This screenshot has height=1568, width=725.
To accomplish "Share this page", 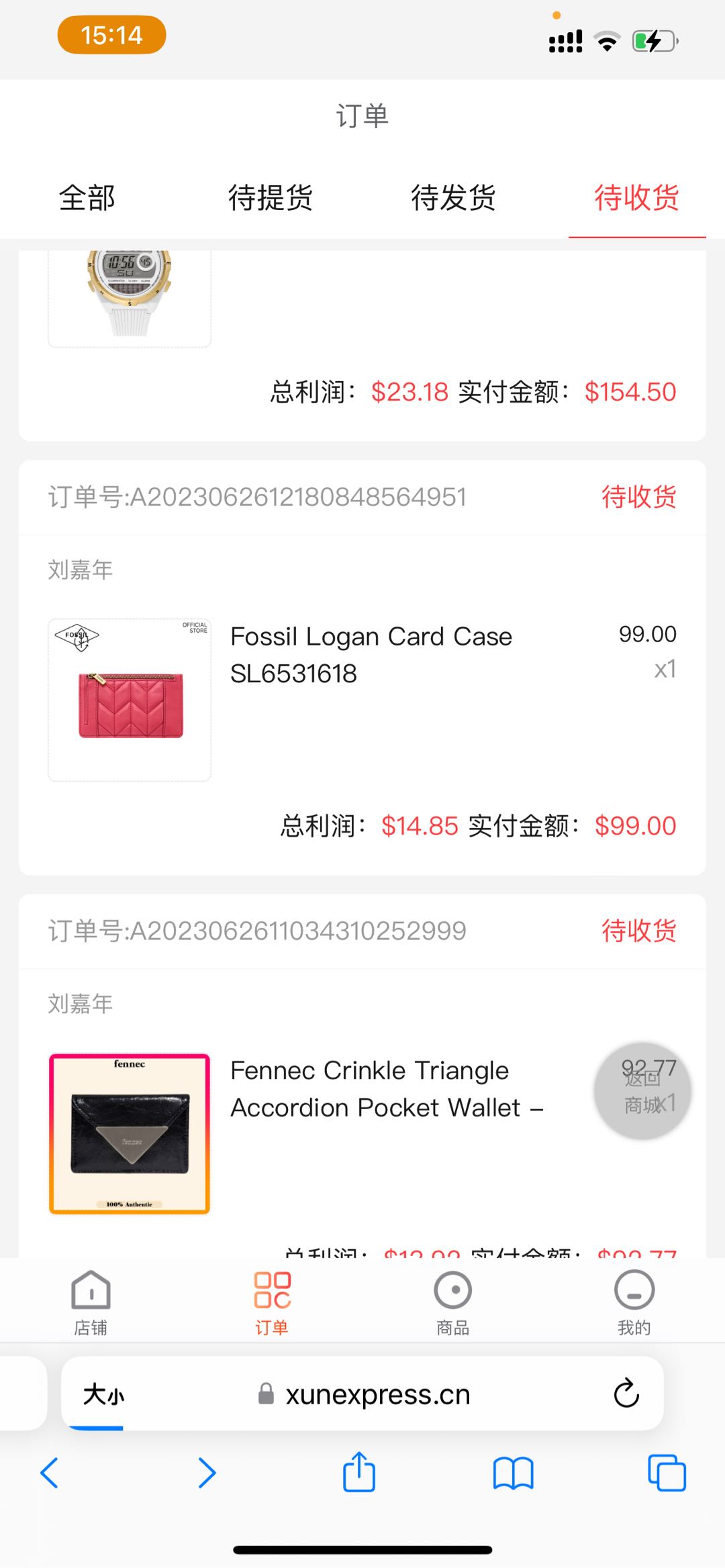I will coord(359,1472).
